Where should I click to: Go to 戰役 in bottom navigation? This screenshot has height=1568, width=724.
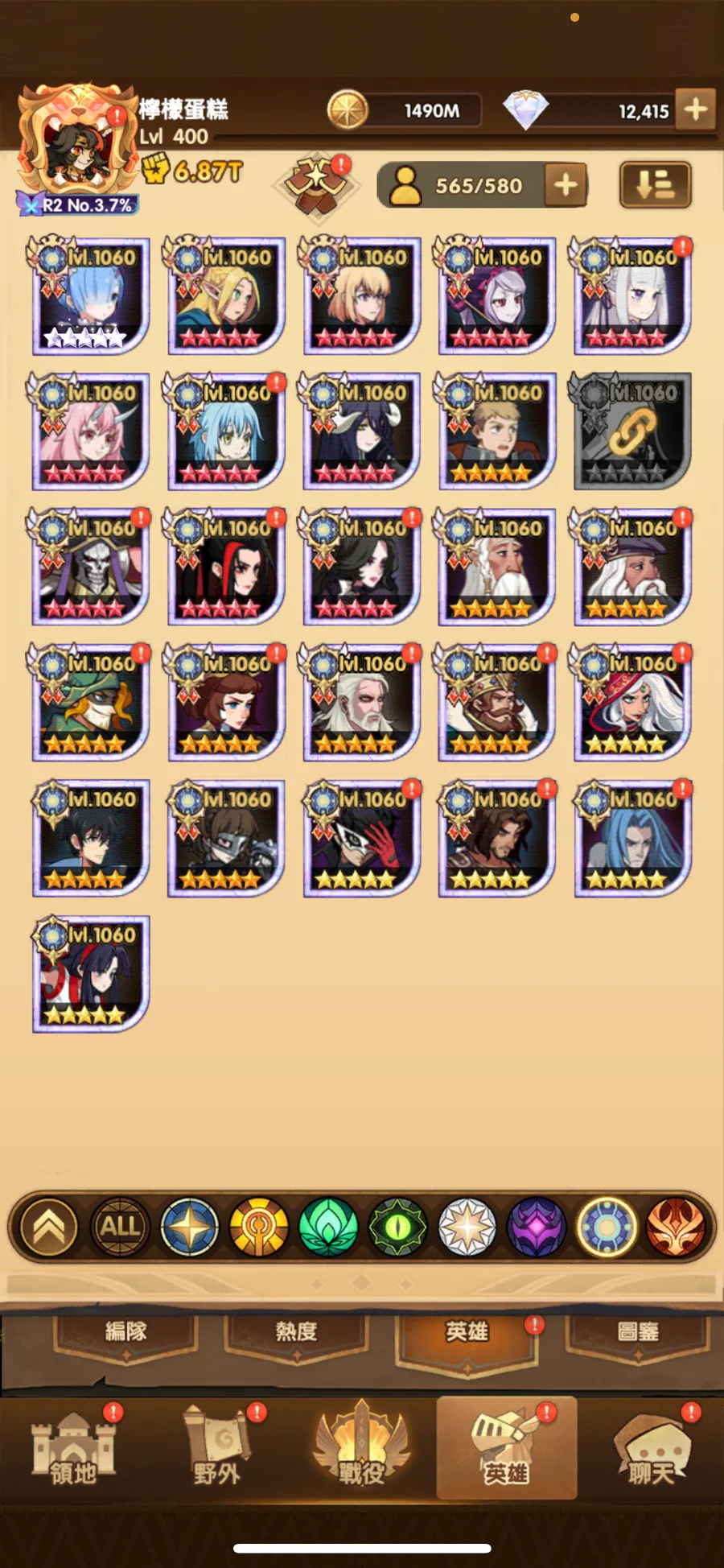361,1450
